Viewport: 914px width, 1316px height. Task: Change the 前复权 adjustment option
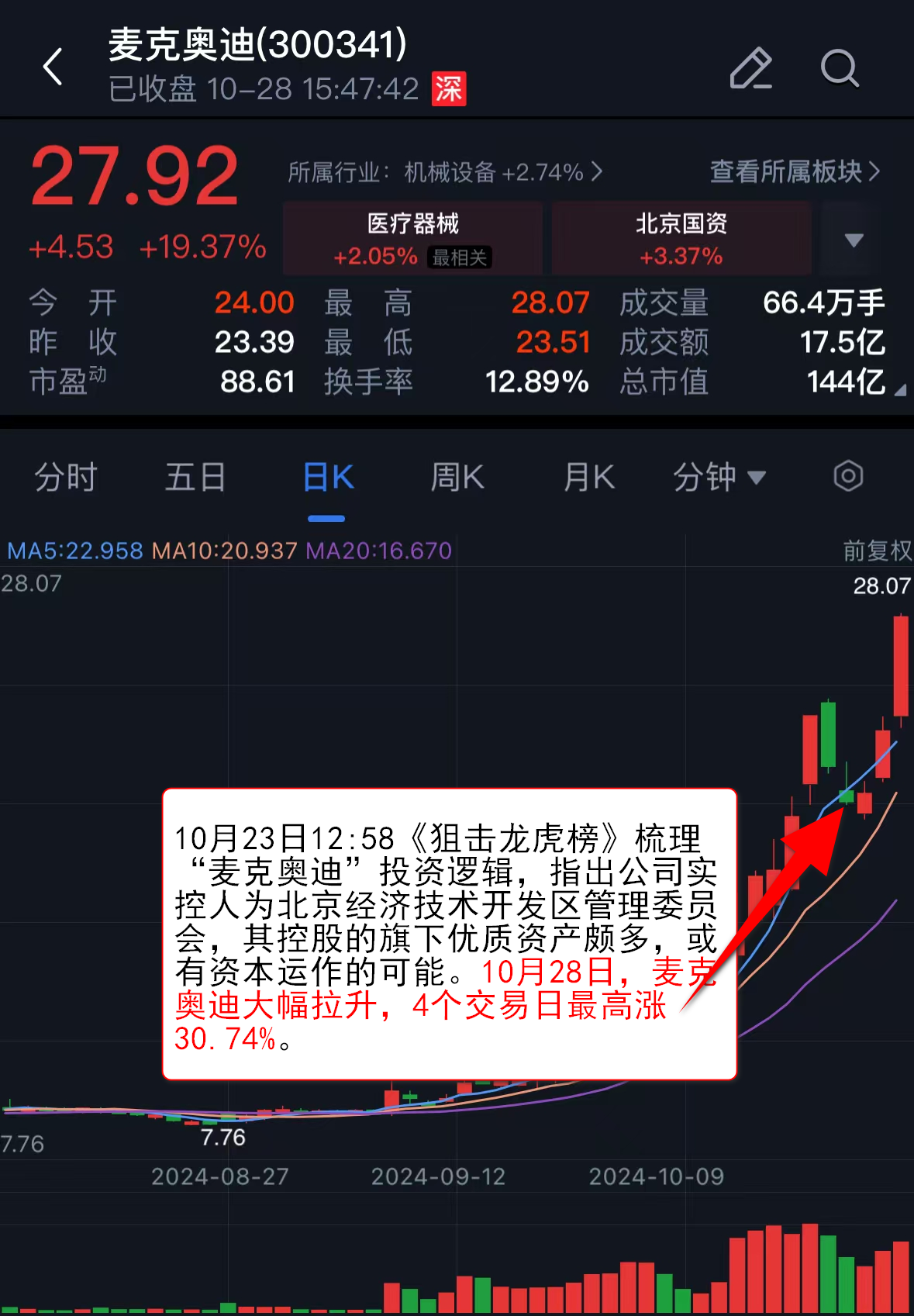tap(877, 551)
